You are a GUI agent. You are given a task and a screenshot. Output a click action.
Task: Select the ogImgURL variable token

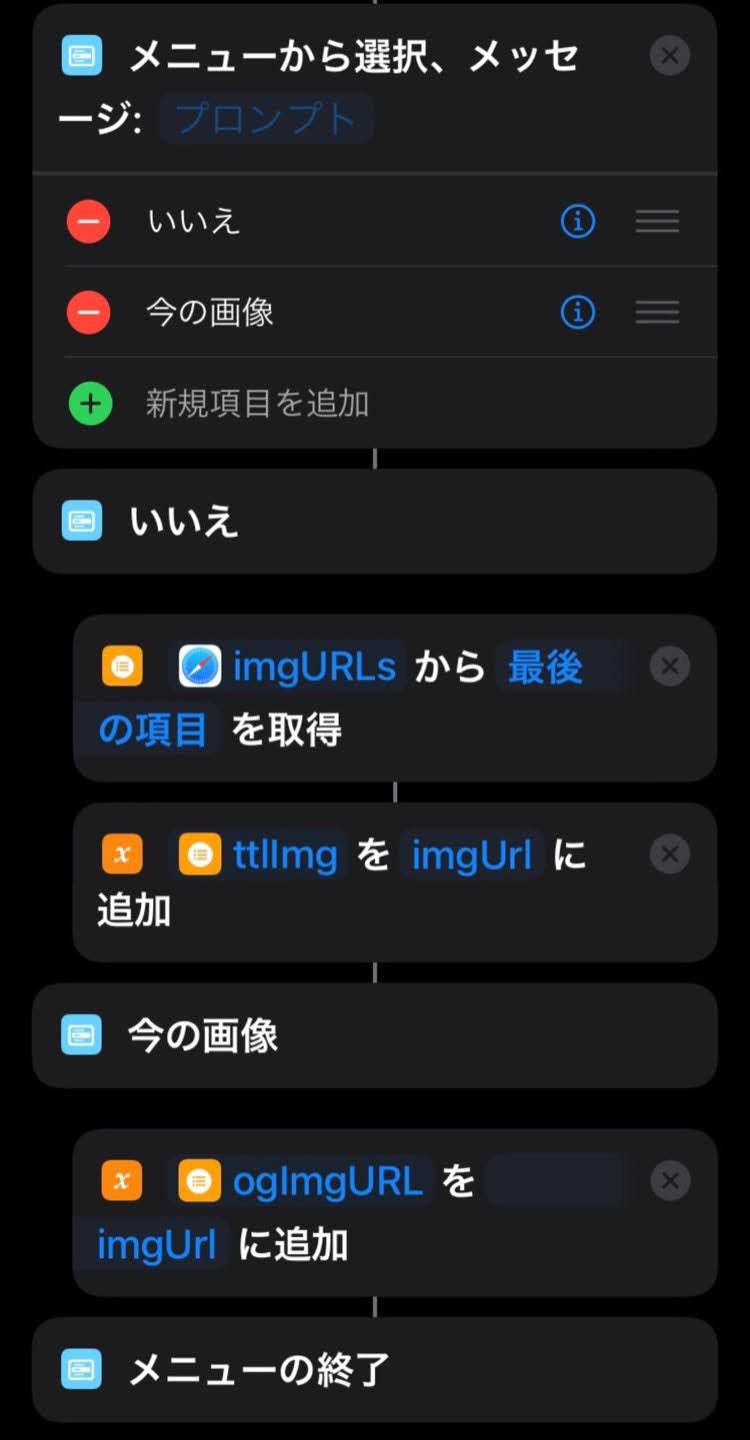pos(326,1182)
